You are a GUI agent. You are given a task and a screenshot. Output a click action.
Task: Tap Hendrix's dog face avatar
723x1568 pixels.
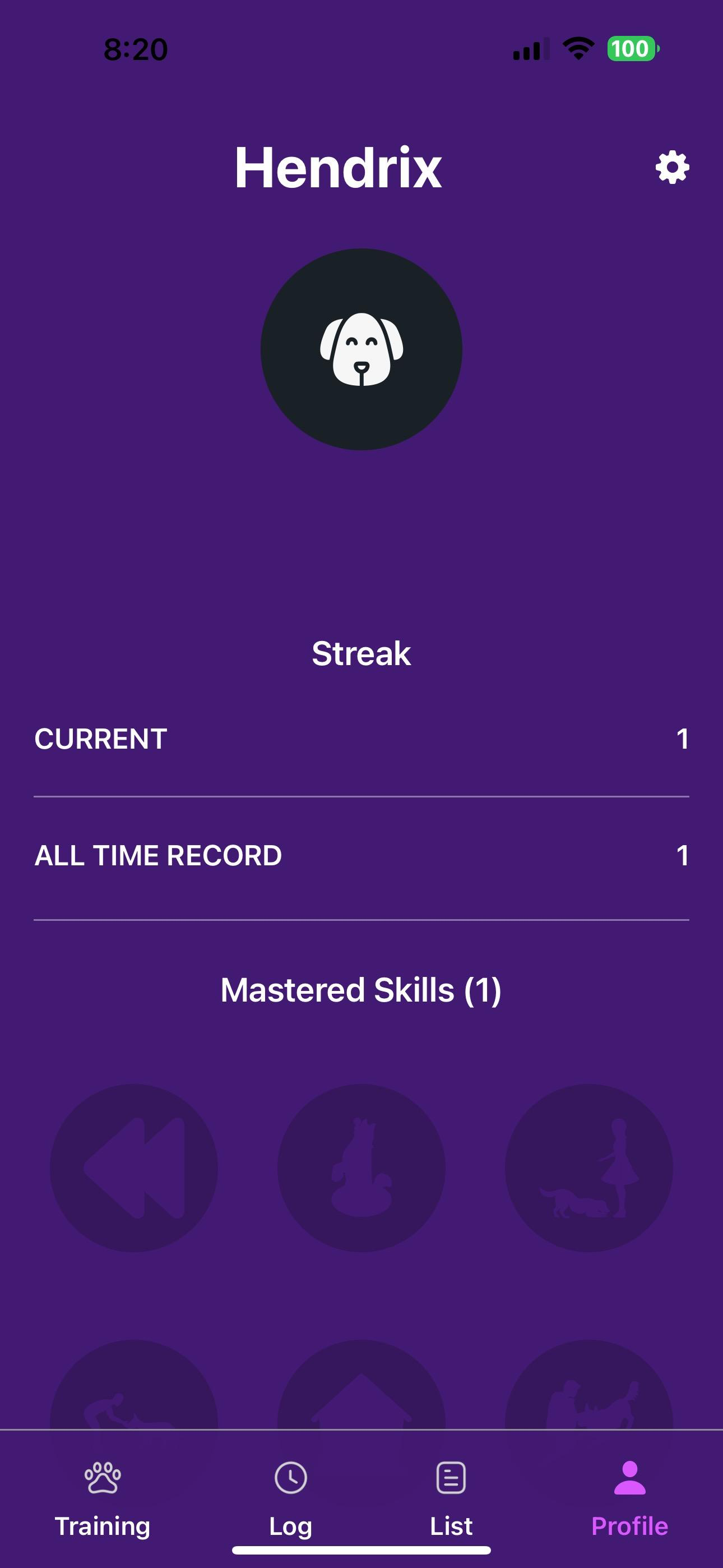click(x=361, y=349)
